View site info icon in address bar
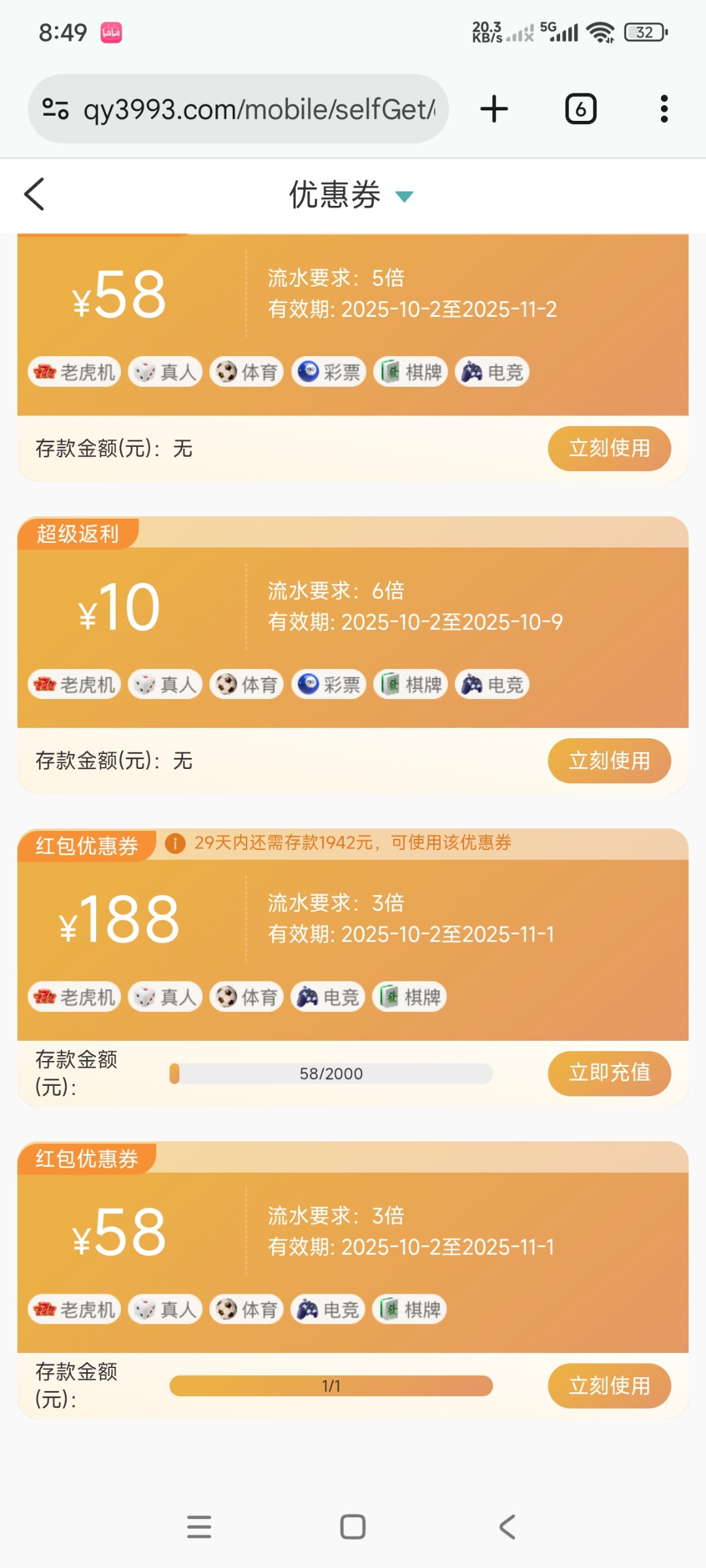The width and height of the screenshot is (706, 1568). pyautogui.click(x=55, y=109)
